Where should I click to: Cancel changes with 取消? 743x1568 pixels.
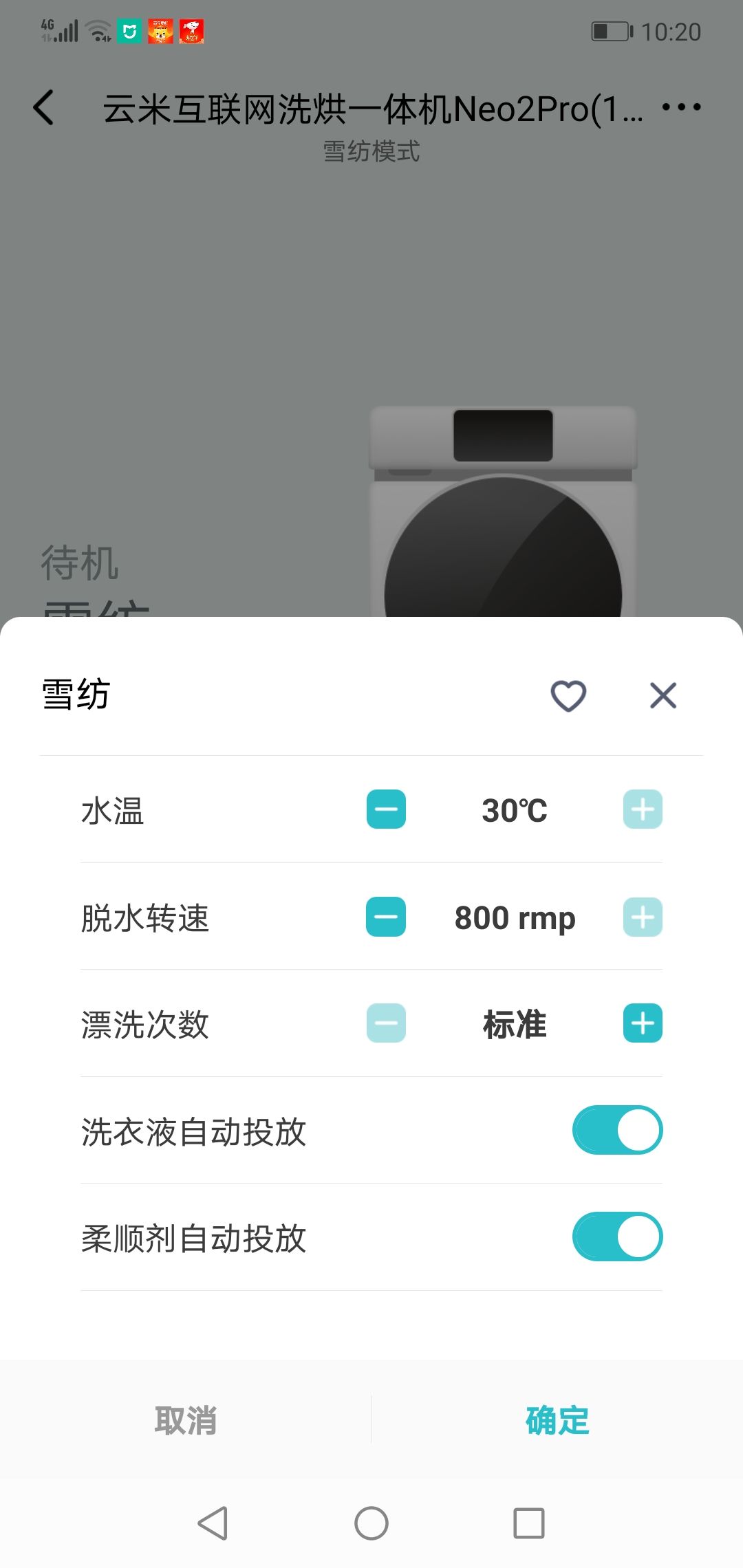pyautogui.click(x=184, y=1422)
